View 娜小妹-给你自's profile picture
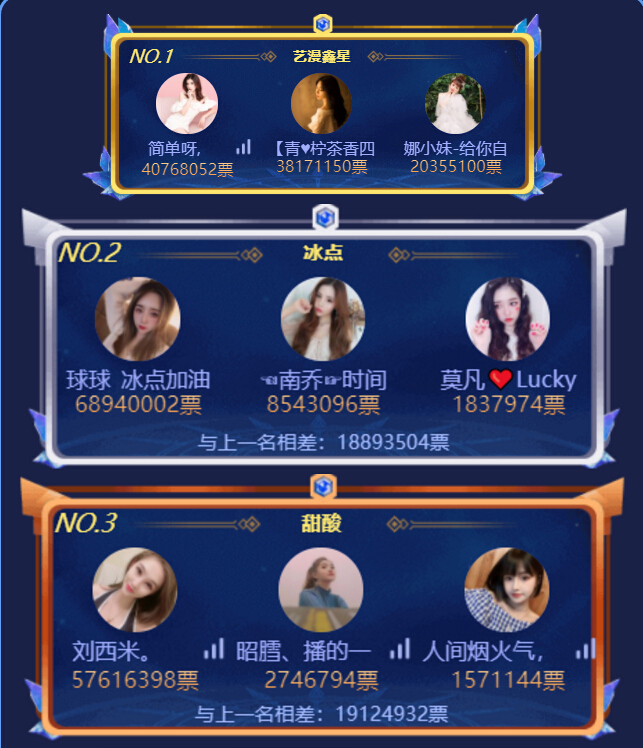643x748 pixels. [x=455, y=103]
